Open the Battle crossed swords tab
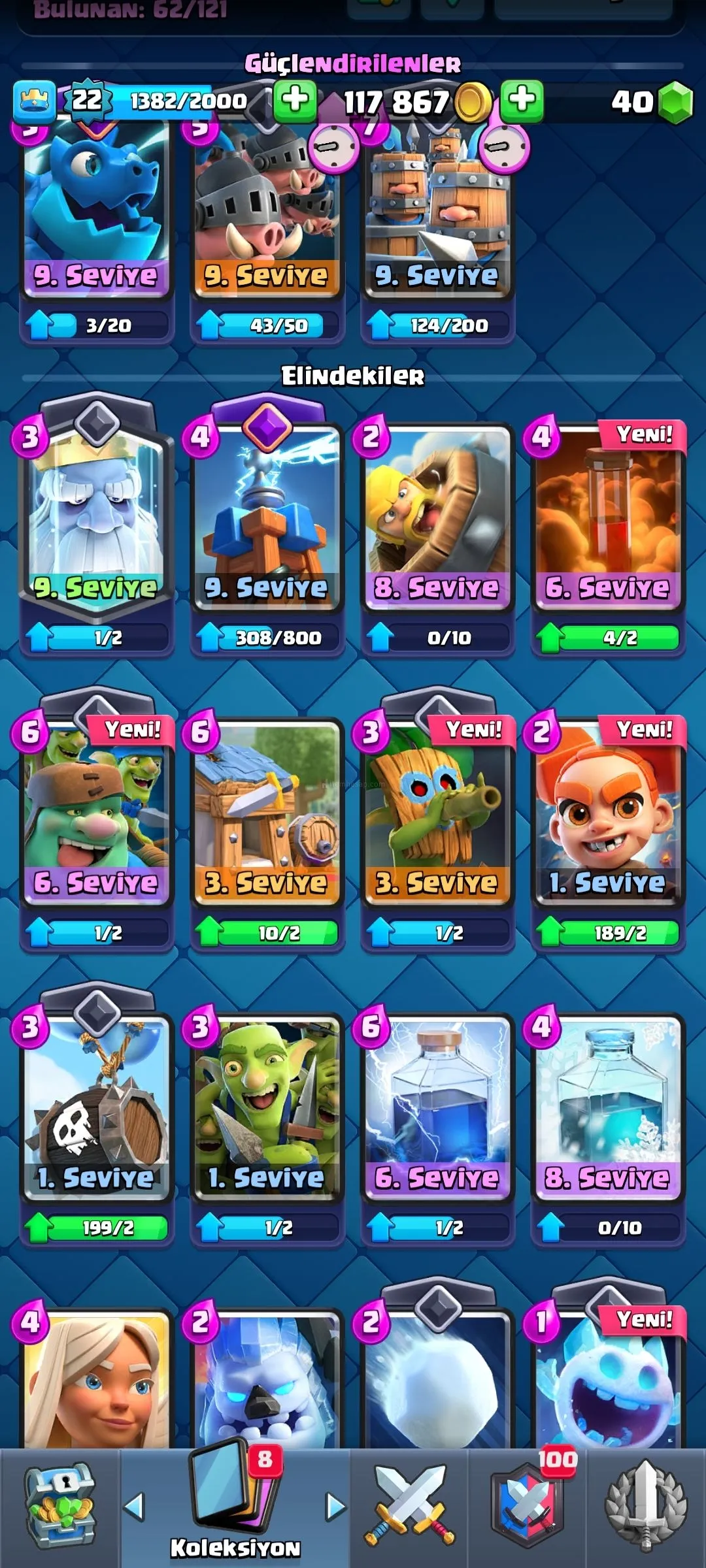706x1568 pixels. [409, 1506]
